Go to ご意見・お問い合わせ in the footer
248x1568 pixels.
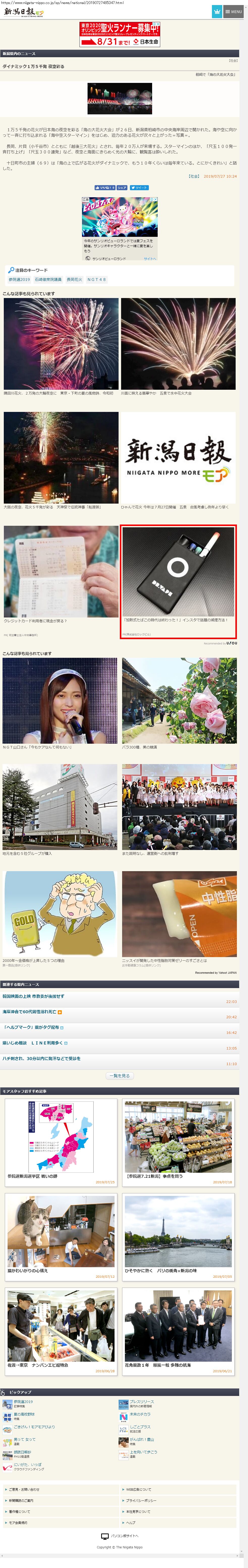tap(24, 1489)
